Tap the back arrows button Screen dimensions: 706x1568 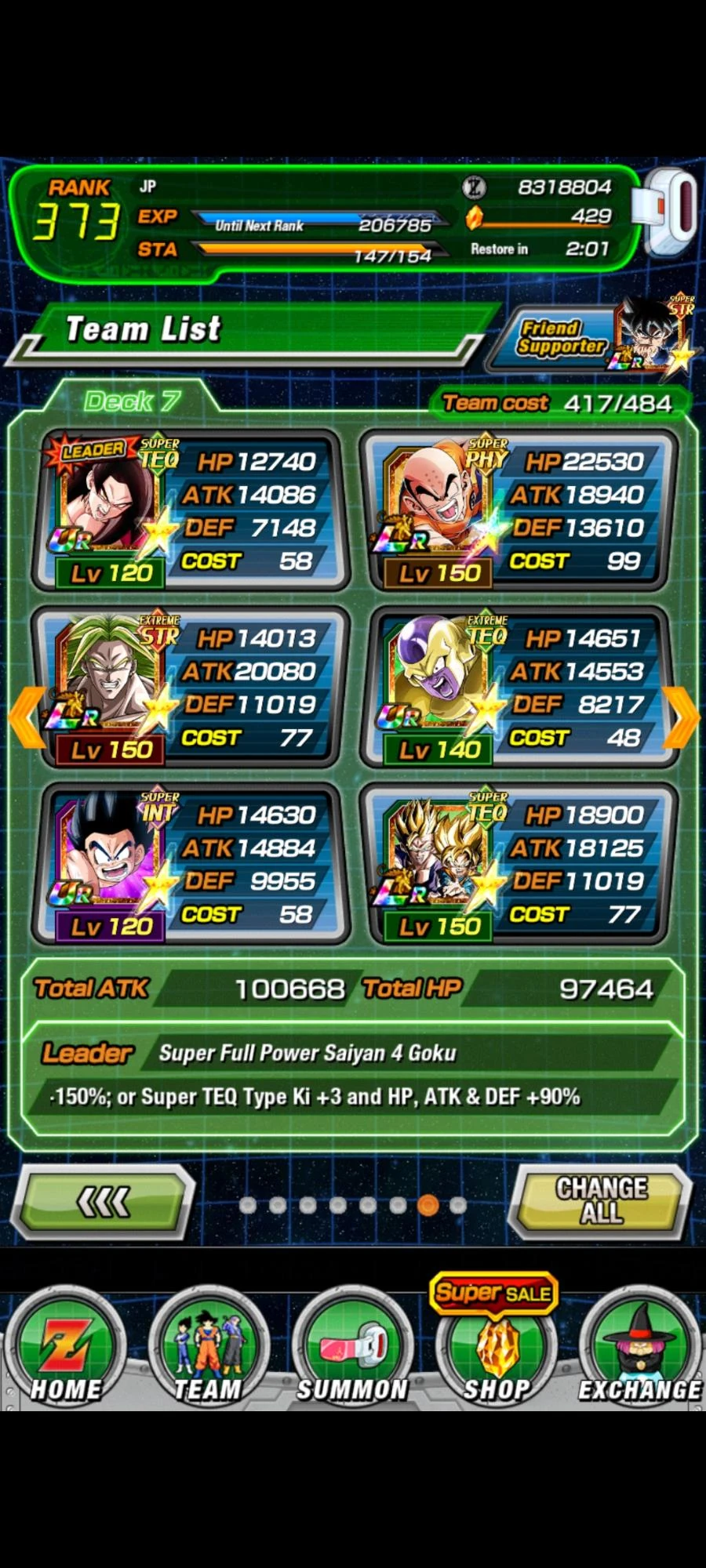pyautogui.click(x=104, y=1201)
